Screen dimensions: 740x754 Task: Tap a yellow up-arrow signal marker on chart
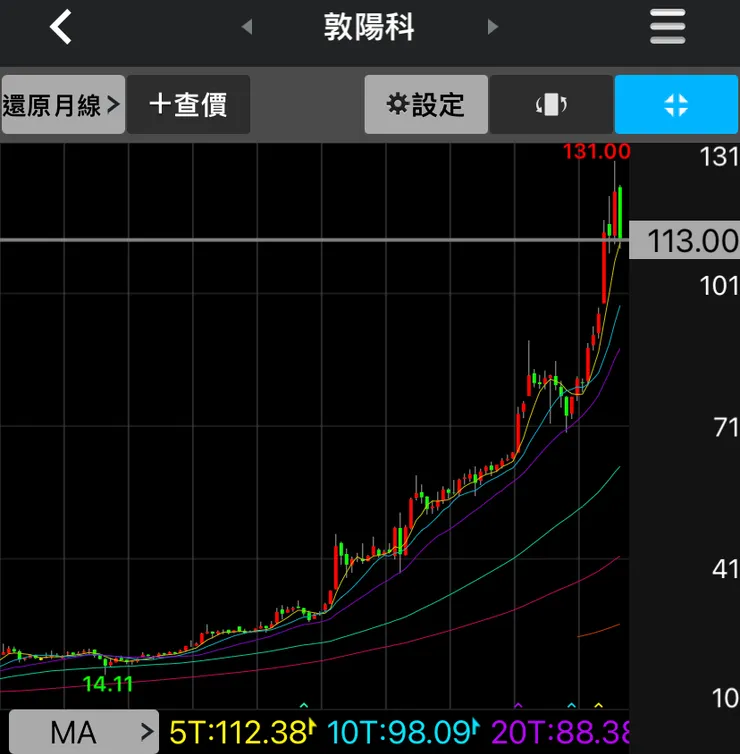point(597,706)
